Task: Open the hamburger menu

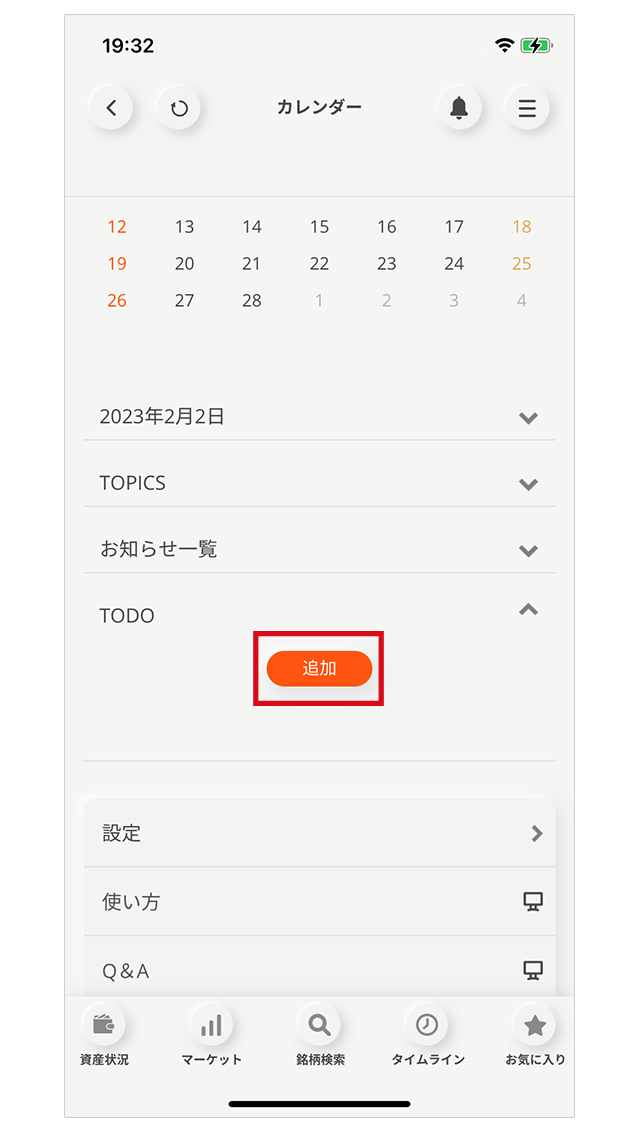Action: click(x=527, y=108)
